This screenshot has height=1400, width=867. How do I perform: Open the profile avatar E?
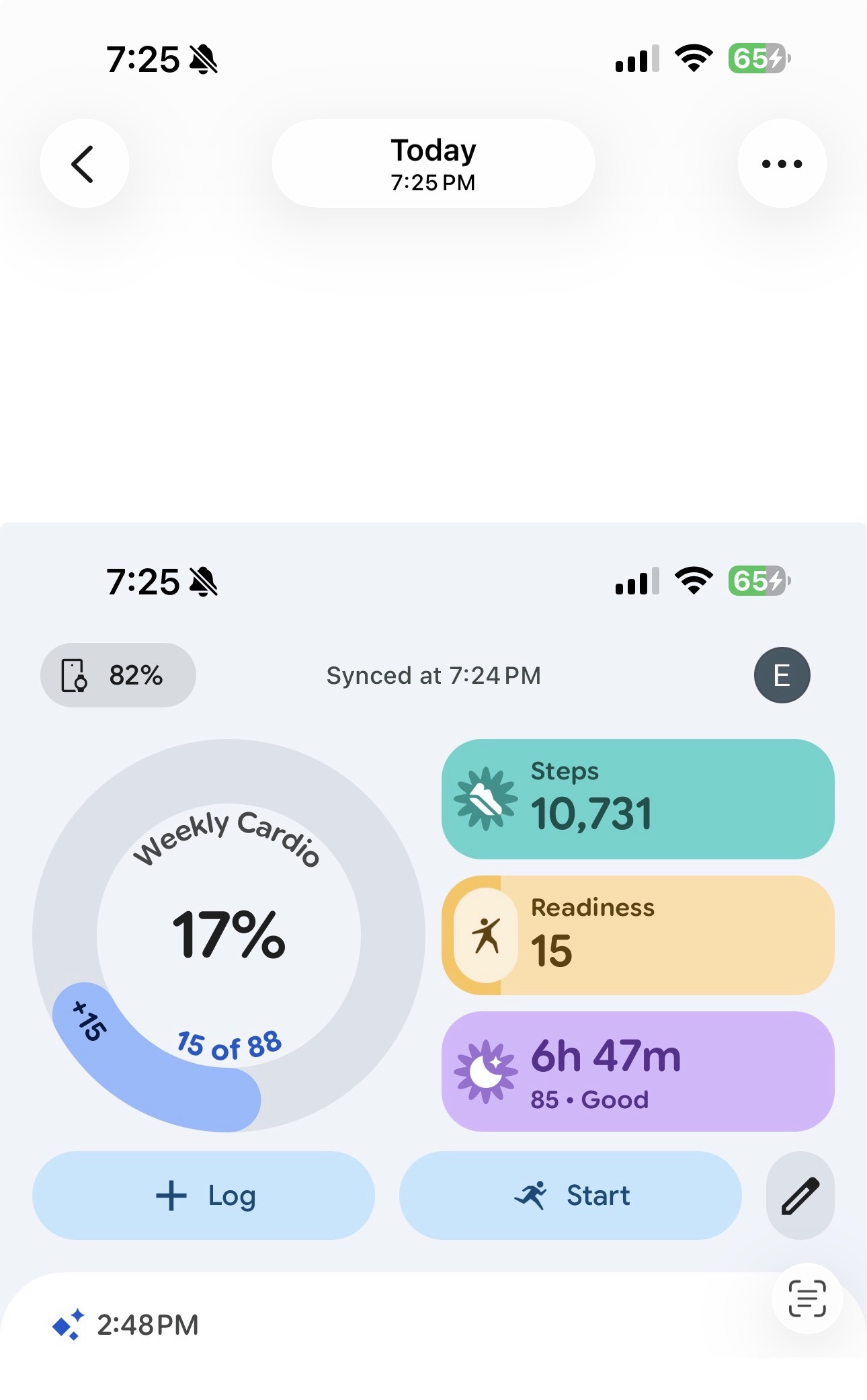click(x=782, y=675)
